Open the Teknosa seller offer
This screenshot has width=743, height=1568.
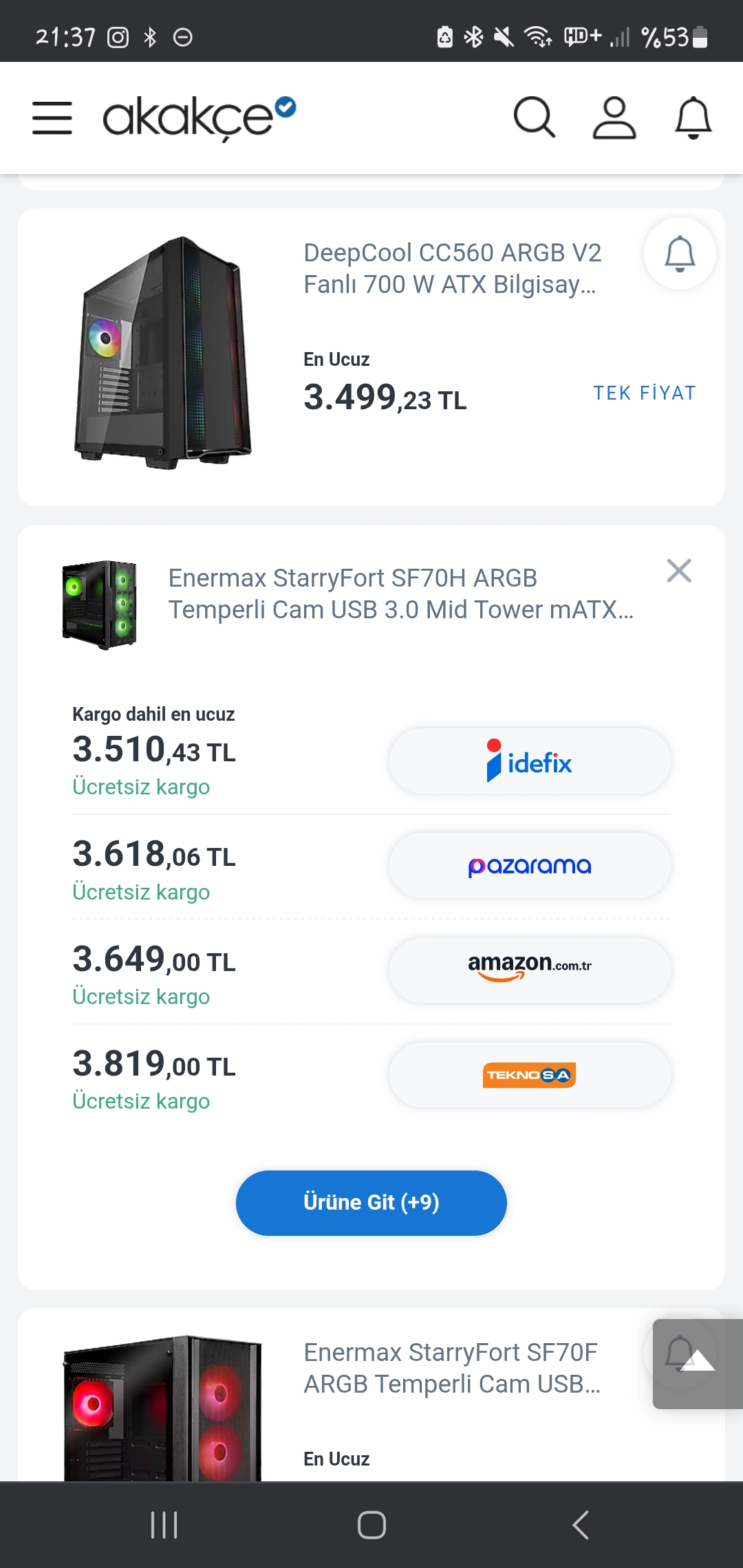pyautogui.click(x=529, y=1075)
